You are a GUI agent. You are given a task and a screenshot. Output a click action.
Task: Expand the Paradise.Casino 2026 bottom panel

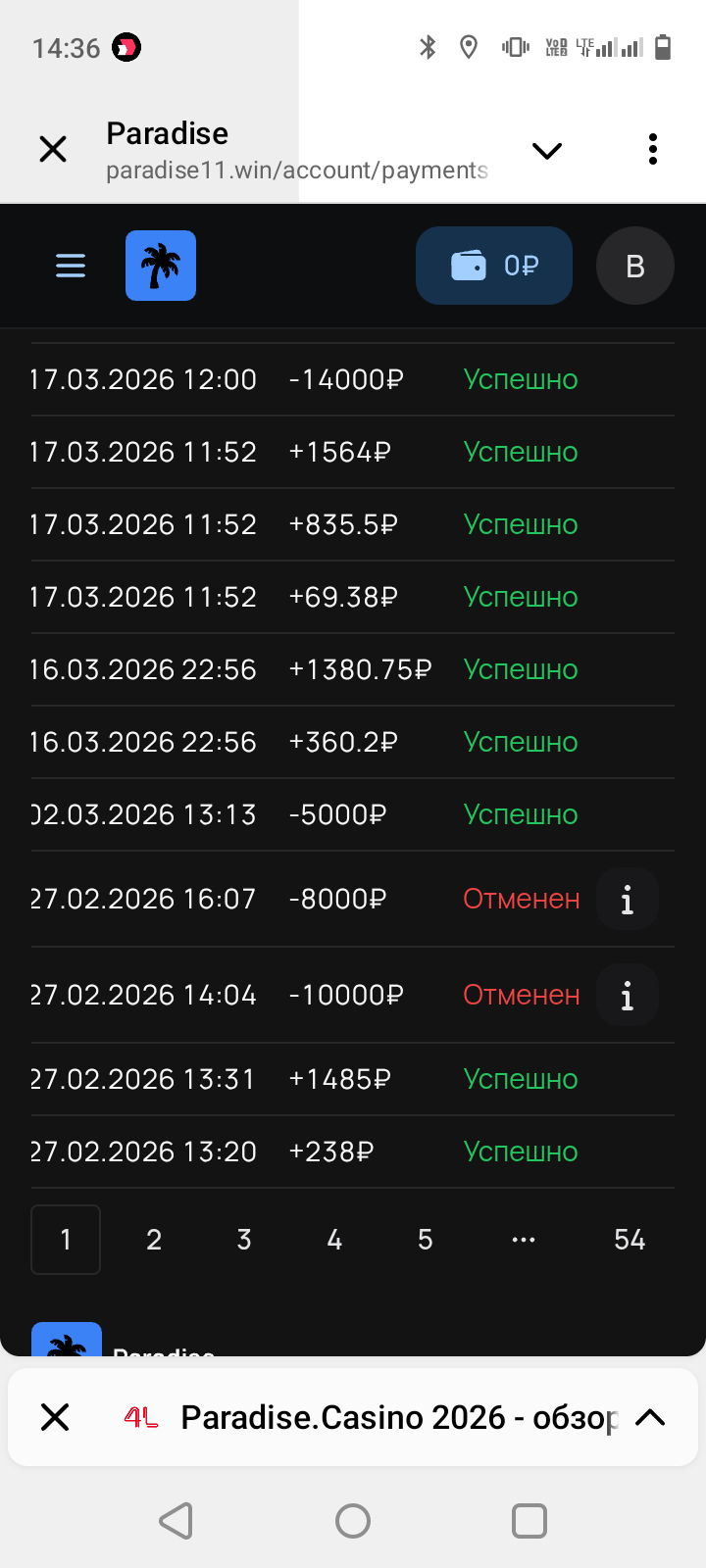[650, 1417]
